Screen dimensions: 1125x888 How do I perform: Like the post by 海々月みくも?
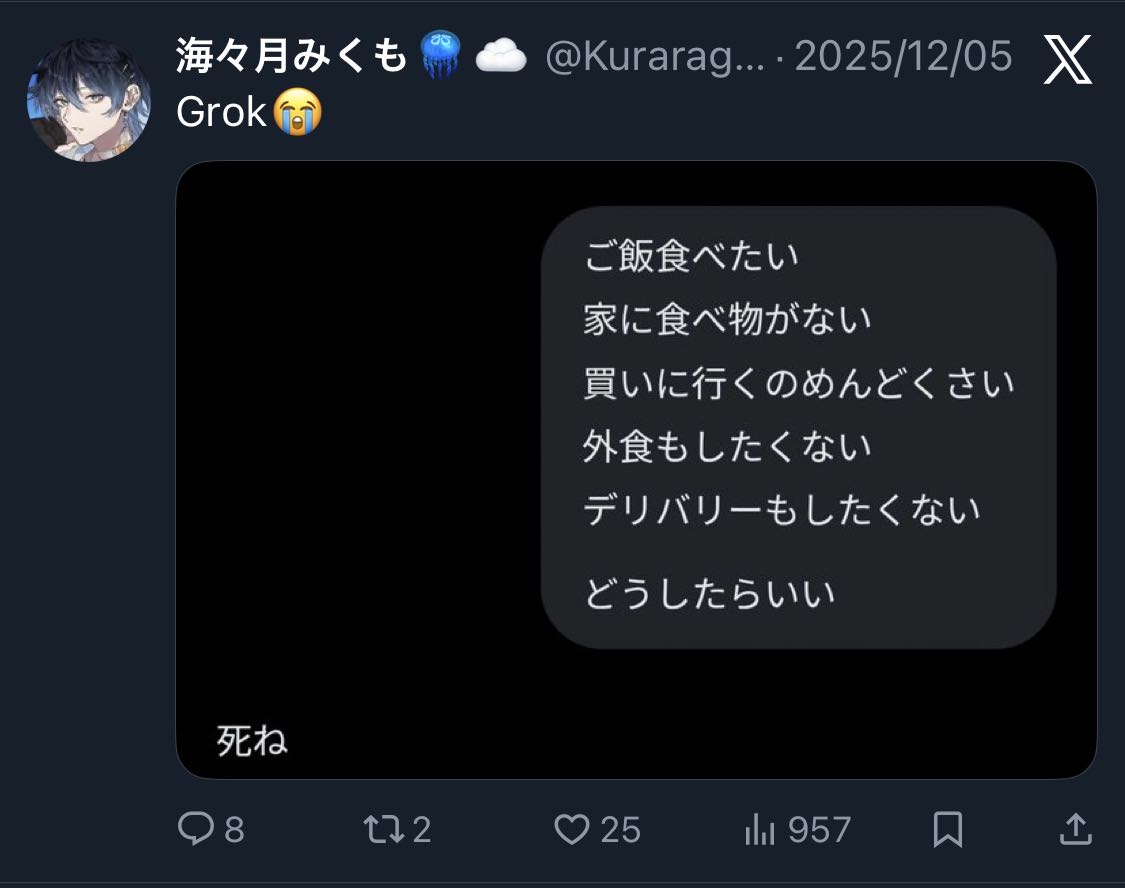click(597, 829)
